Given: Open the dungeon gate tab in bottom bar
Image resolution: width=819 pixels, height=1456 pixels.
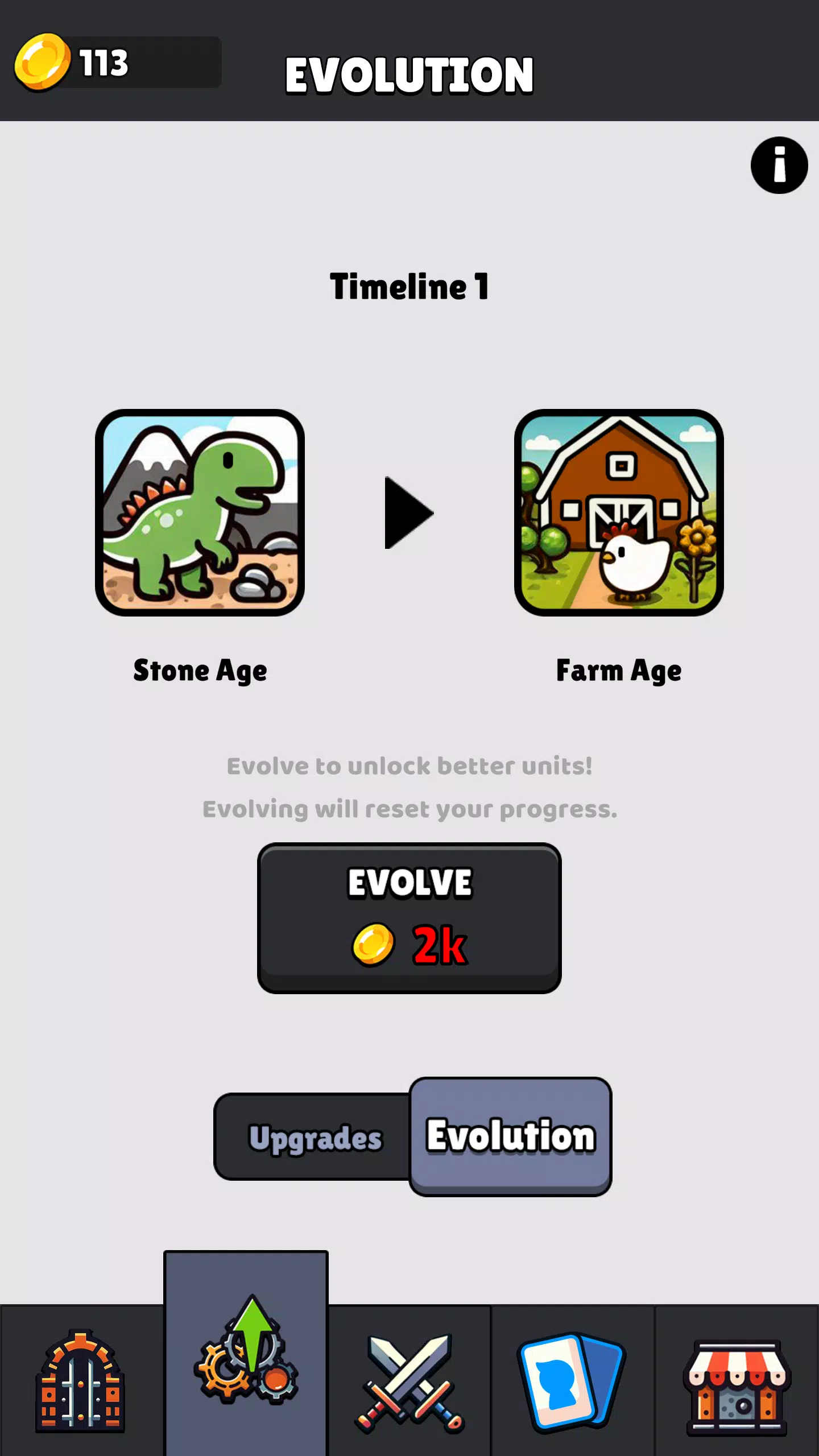Looking at the screenshot, I should [80, 1381].
